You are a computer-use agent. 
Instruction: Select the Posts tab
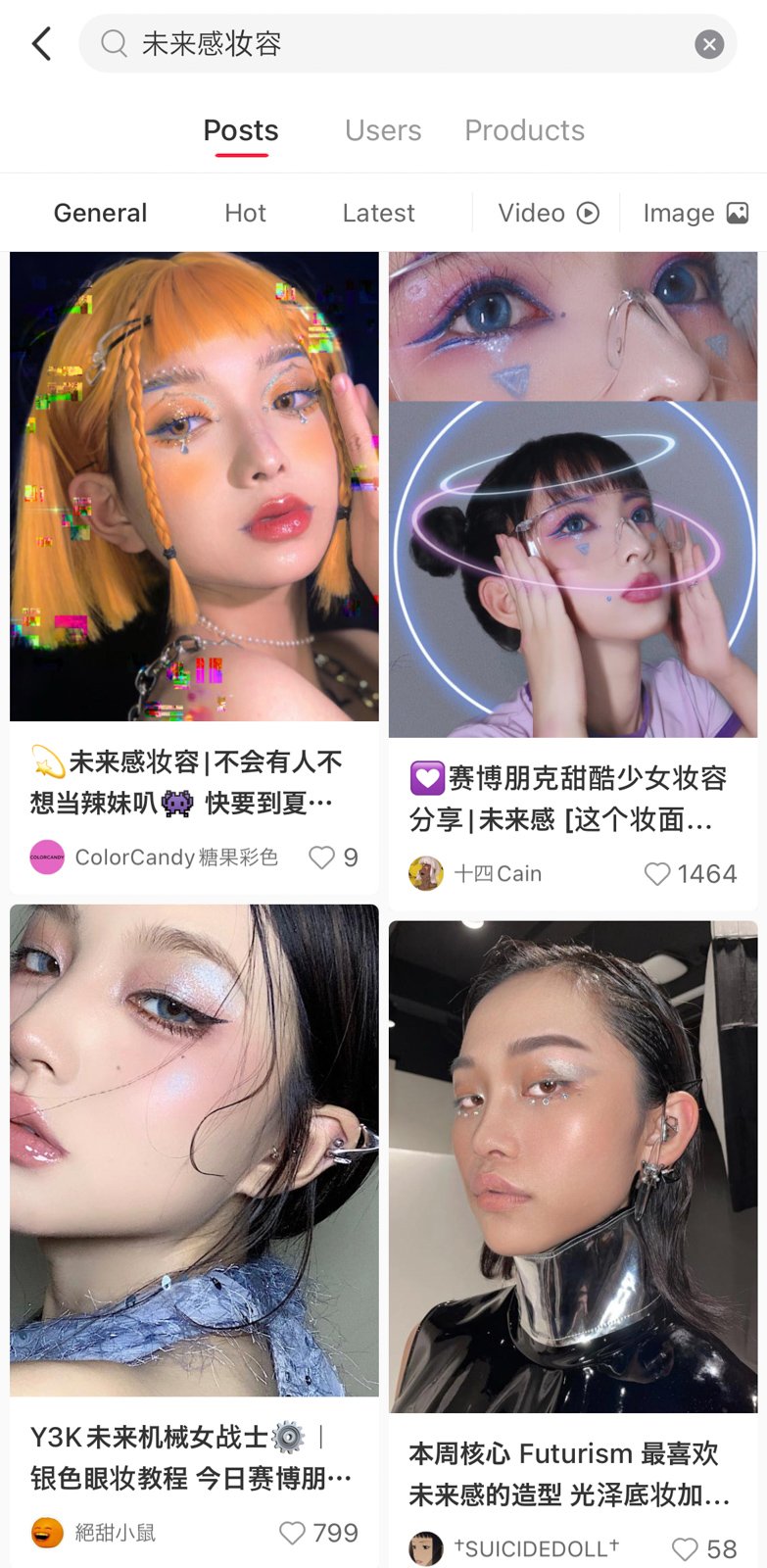point(241,130)
